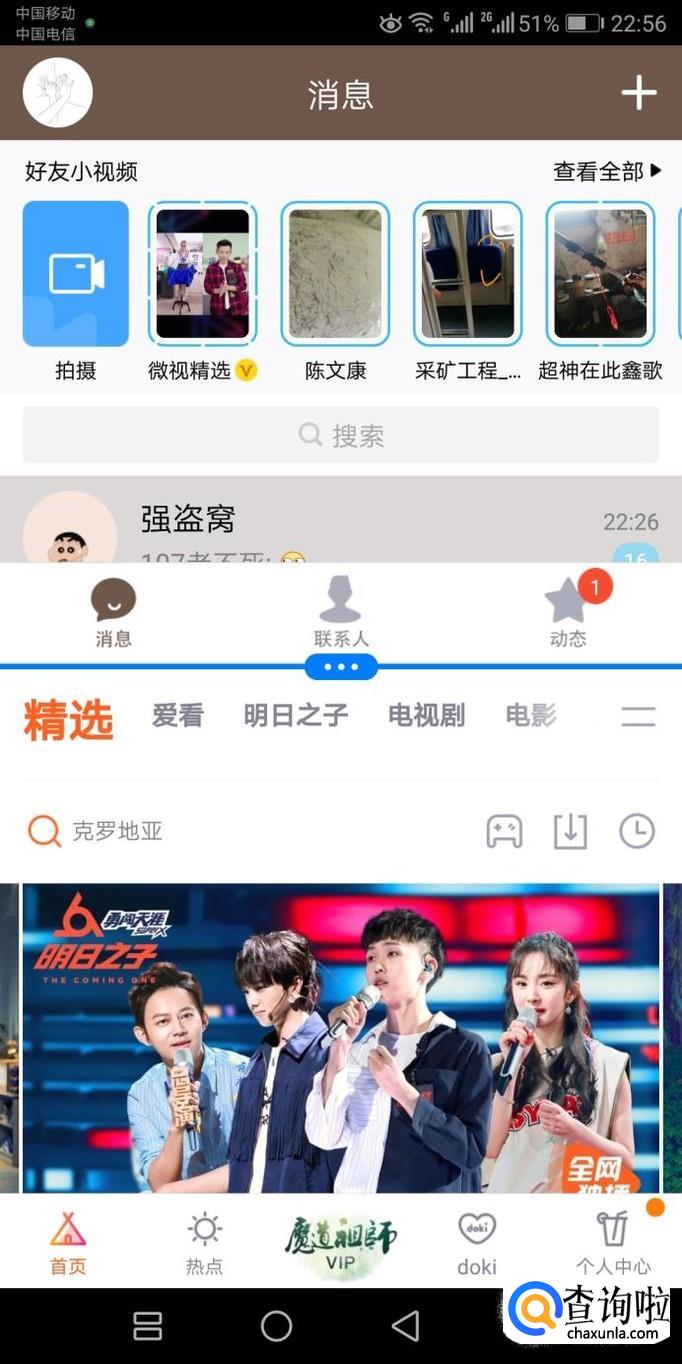Search for 克罗地亚 in video app

coord(117,831)
